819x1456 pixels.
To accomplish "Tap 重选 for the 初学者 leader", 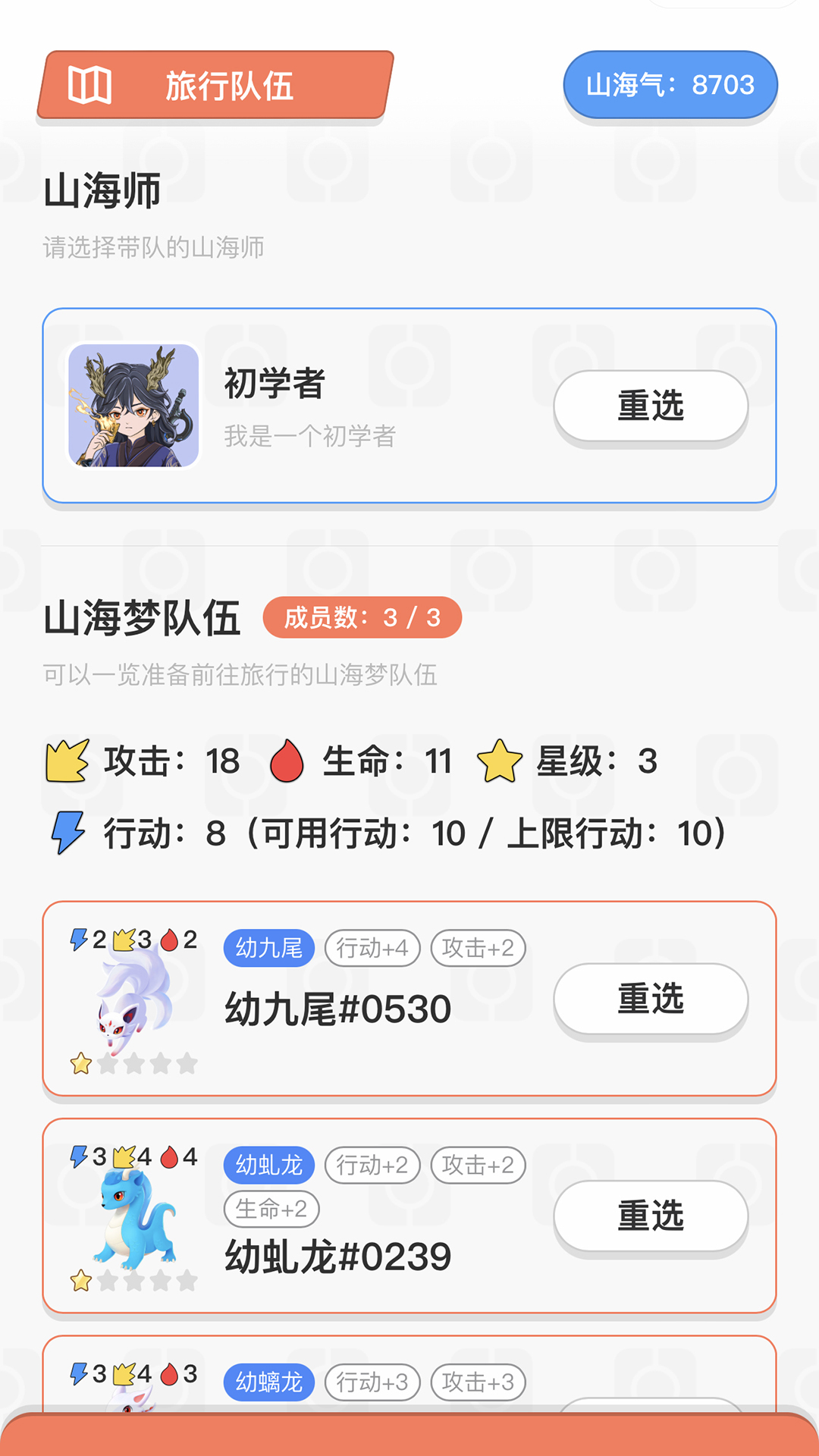I will click(x=650, y=406).
